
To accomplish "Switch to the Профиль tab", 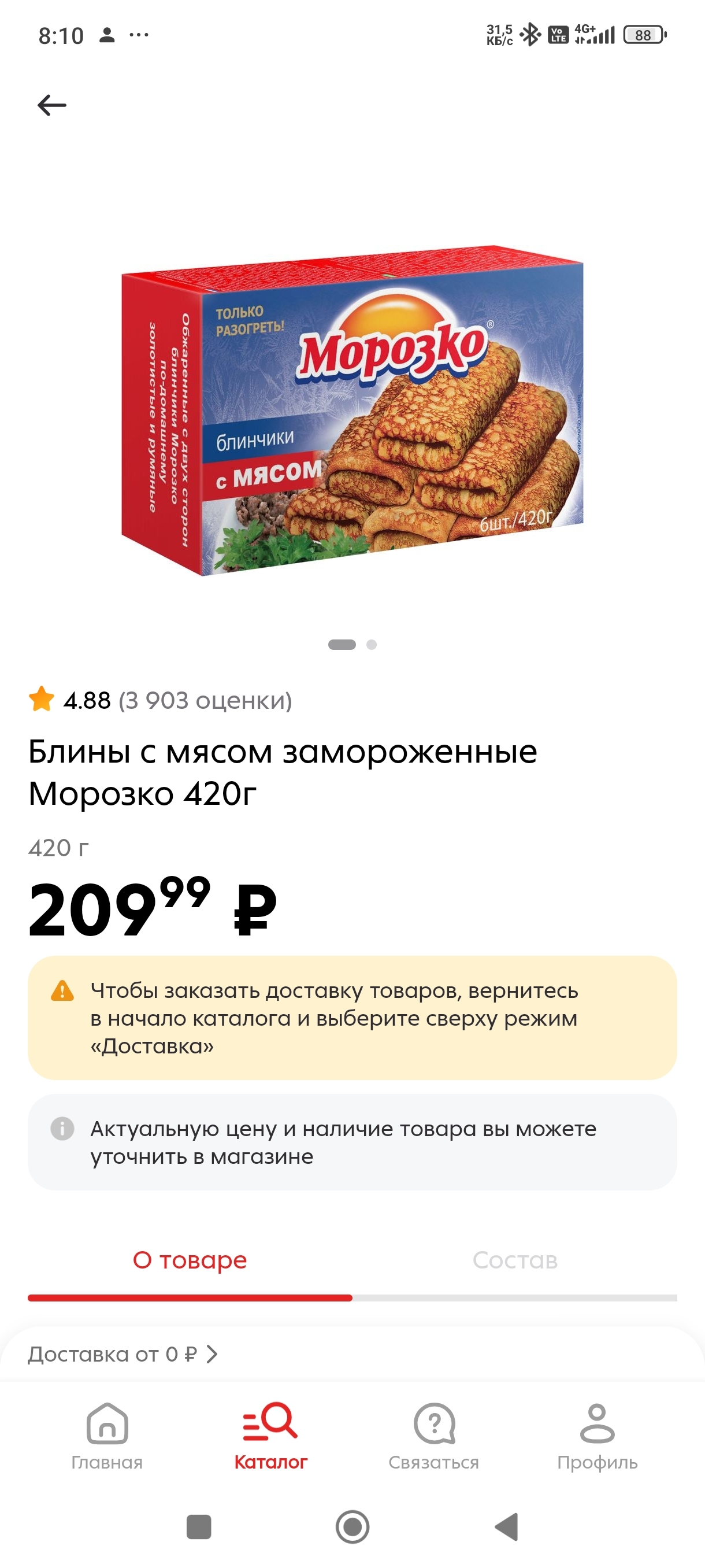I will [597, 1437].
